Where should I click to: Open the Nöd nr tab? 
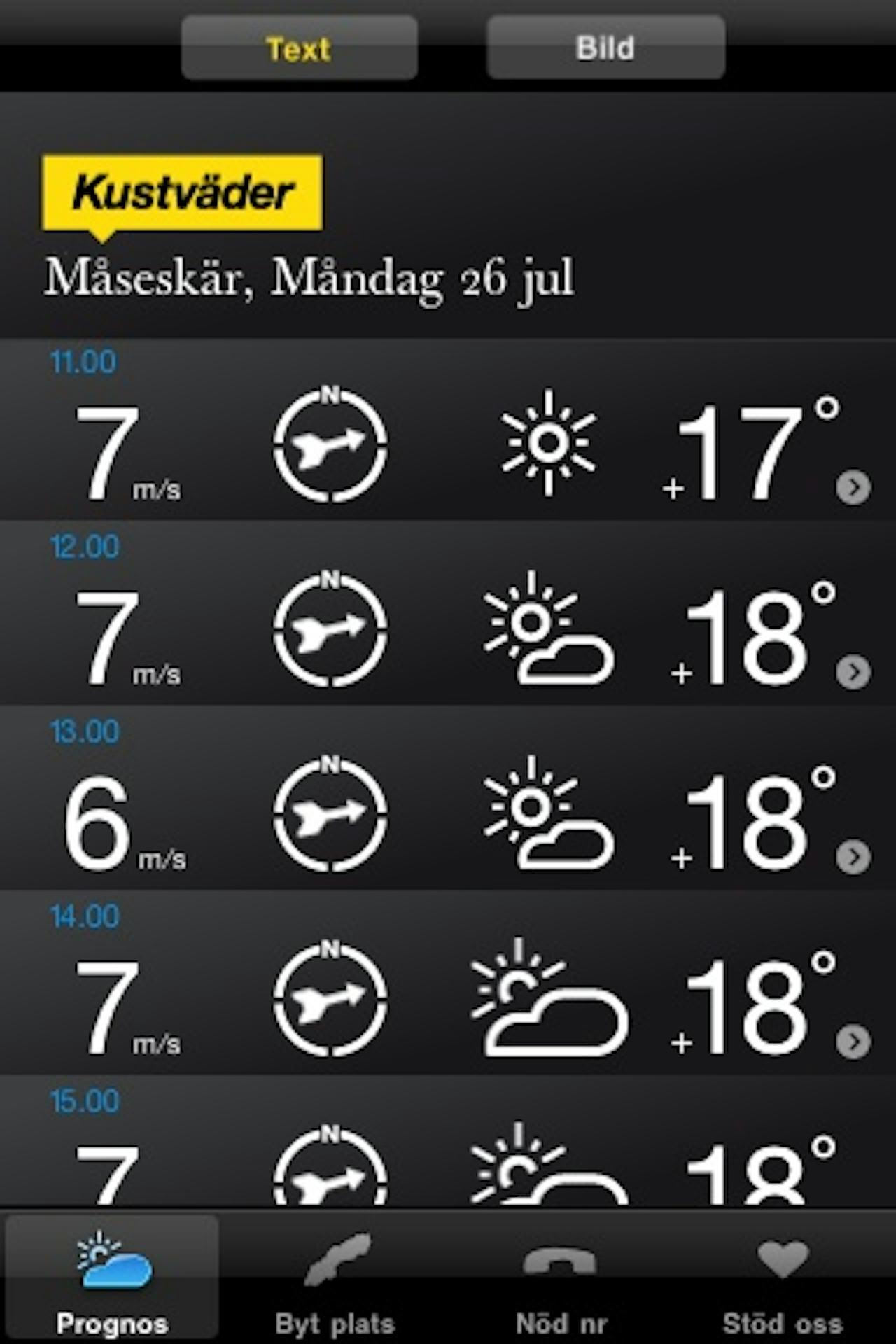tap(560, 1282)
